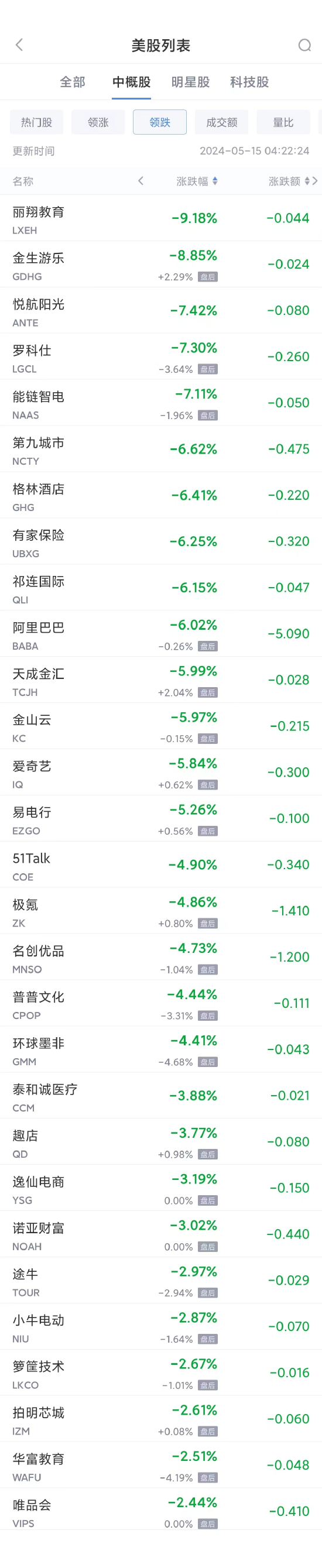This screenshot has height=1568, width=322.
Task: Open 阿里巴巴 BABA stock details
Action: (160, 634)
